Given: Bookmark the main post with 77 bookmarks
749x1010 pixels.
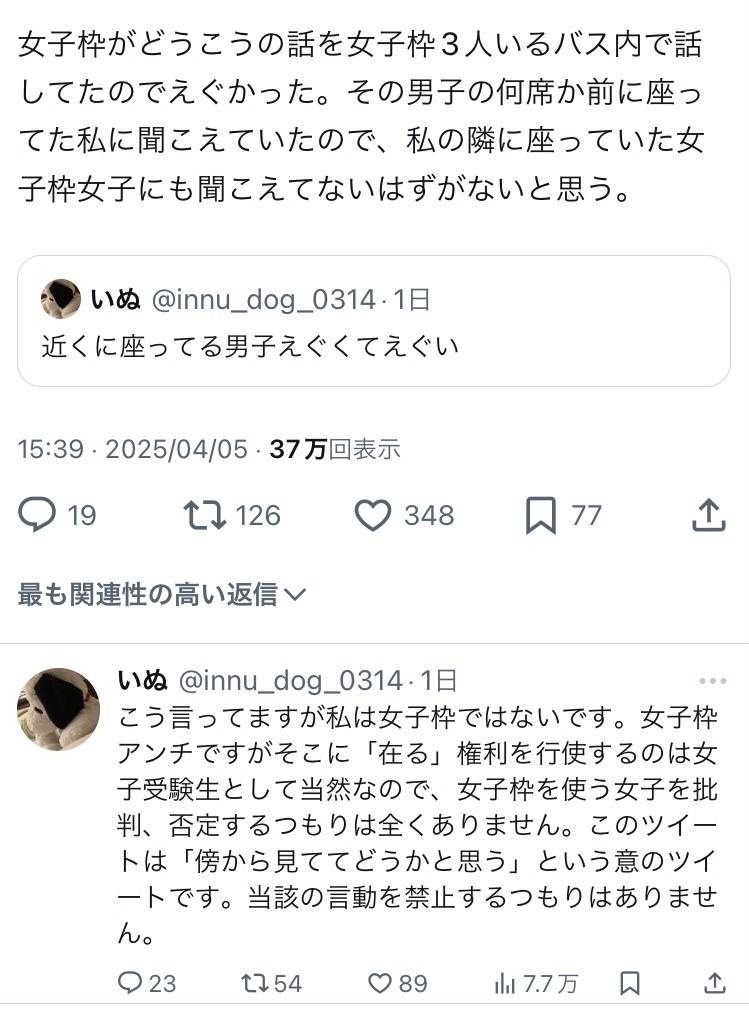Looking at the screenshot, I should 541,515.
